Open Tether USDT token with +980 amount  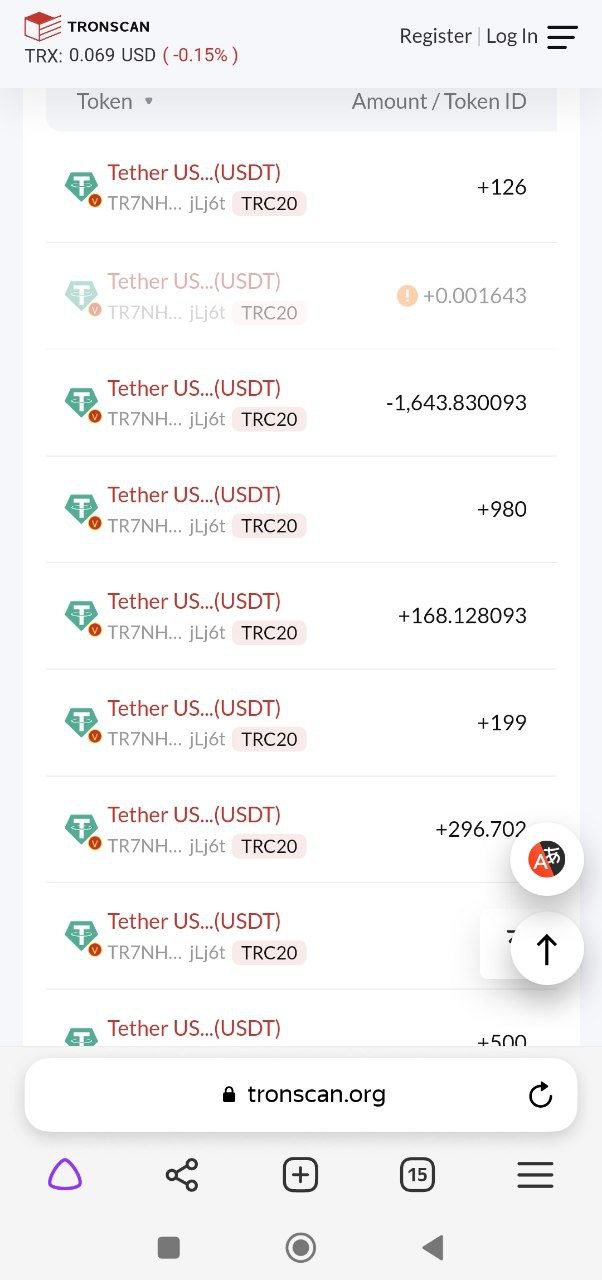194,495
